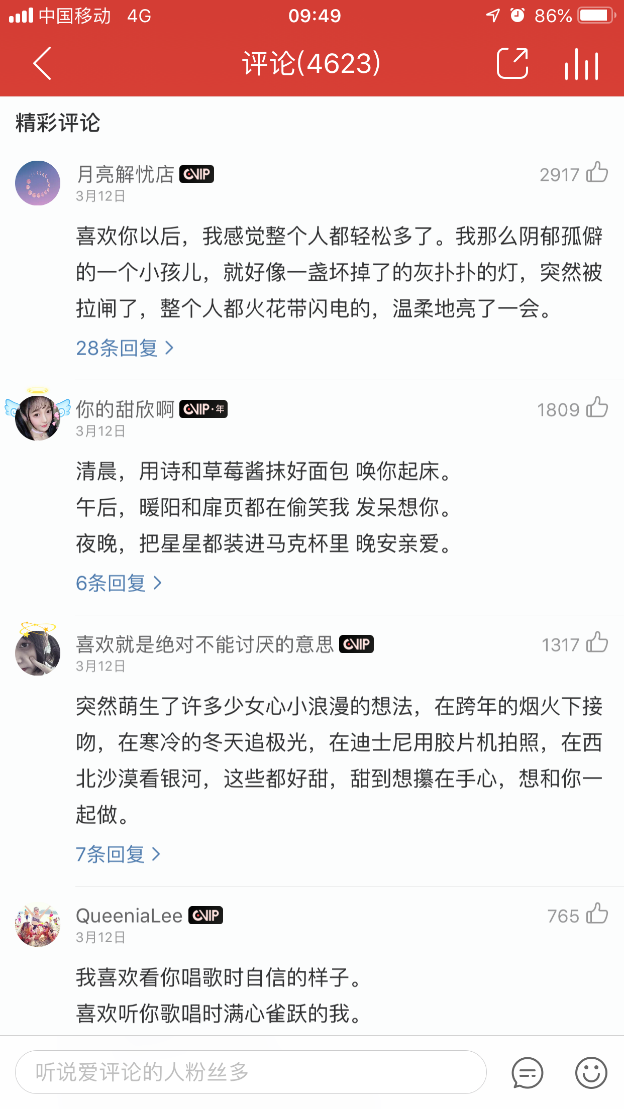Open 你的甜欣啊's profile avatar
The image size is (624, 1109).
pos(38,416)
